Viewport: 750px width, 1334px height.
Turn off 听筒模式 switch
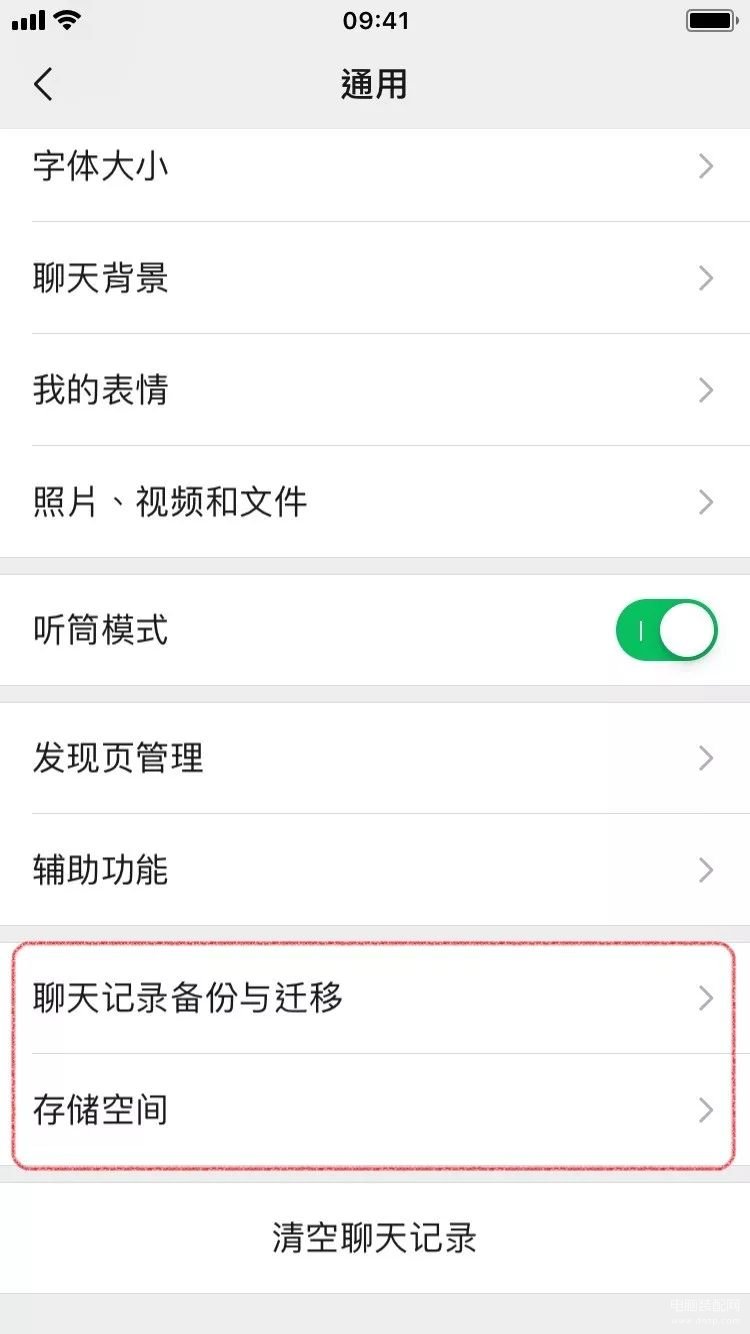tap(667, 630)
